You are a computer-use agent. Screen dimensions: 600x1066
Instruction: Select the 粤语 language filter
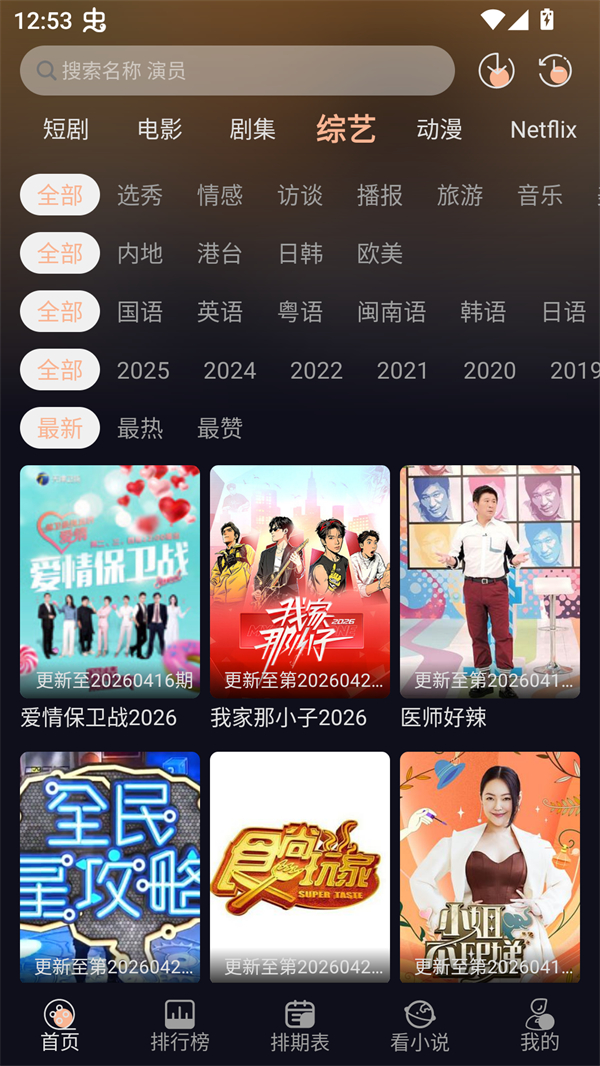[300, 312]
